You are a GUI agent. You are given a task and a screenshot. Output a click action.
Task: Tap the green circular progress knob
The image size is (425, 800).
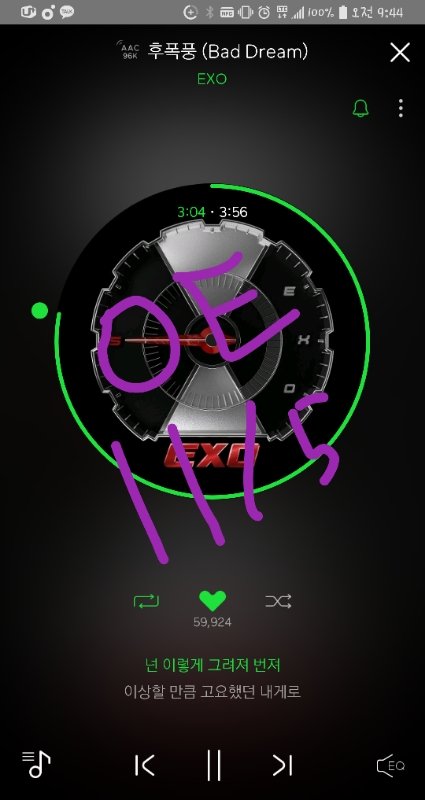point(40,310)
